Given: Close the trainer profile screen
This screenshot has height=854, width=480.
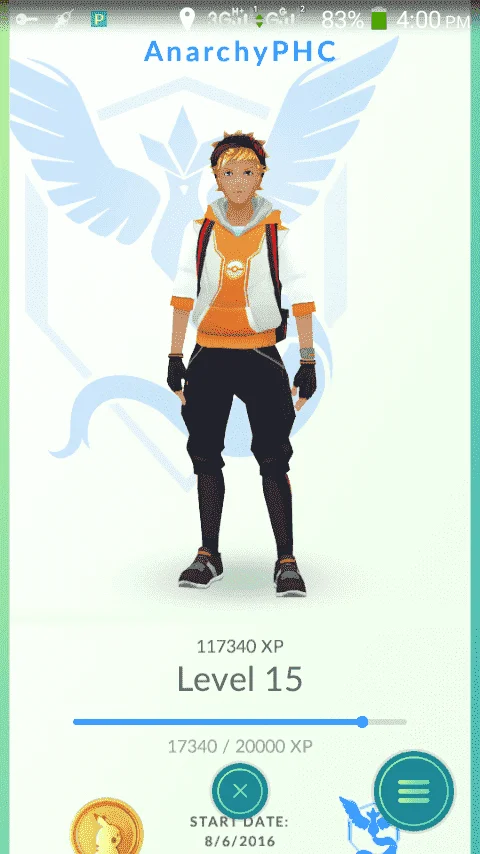Looking at the screenshot, I should click(240, 791).
